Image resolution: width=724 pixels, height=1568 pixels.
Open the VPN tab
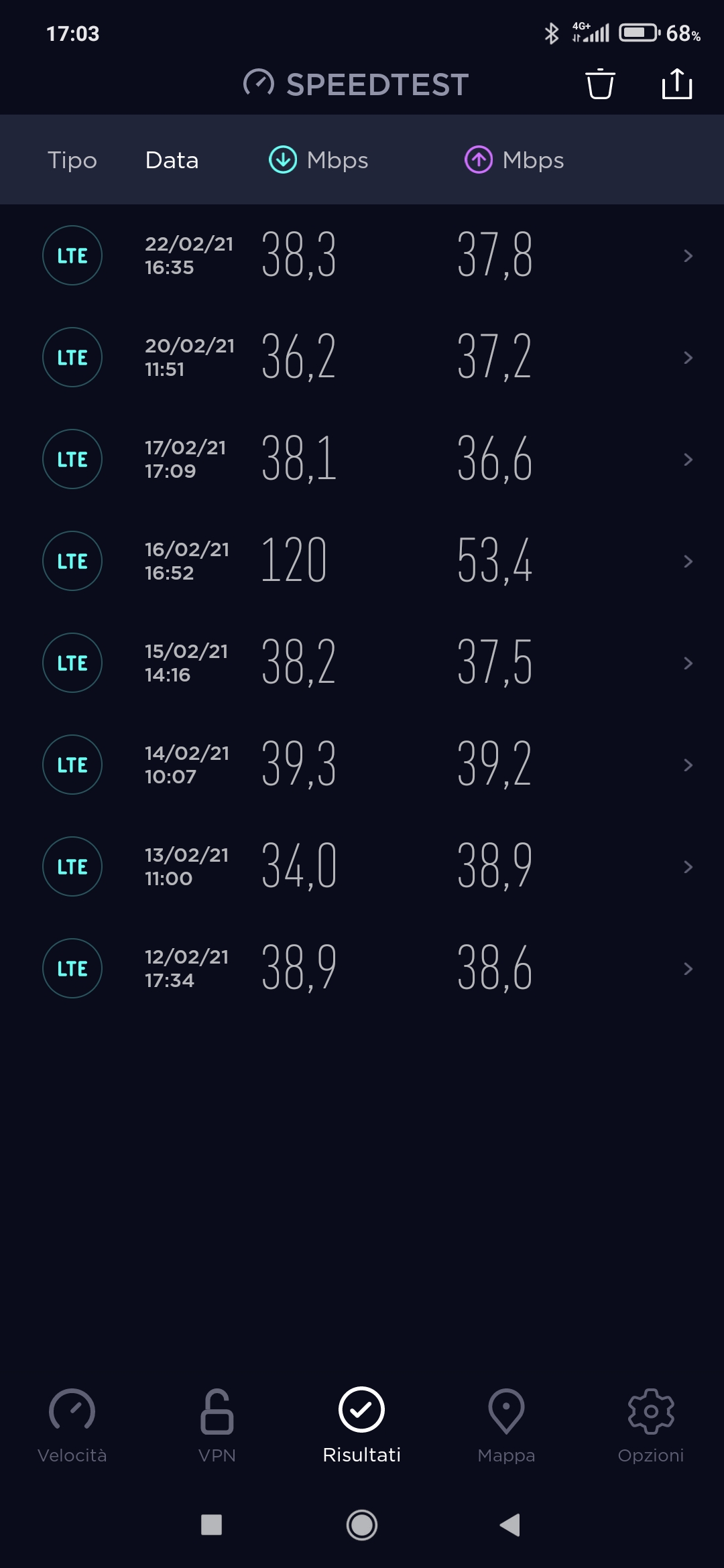(x=217, y=1425)
